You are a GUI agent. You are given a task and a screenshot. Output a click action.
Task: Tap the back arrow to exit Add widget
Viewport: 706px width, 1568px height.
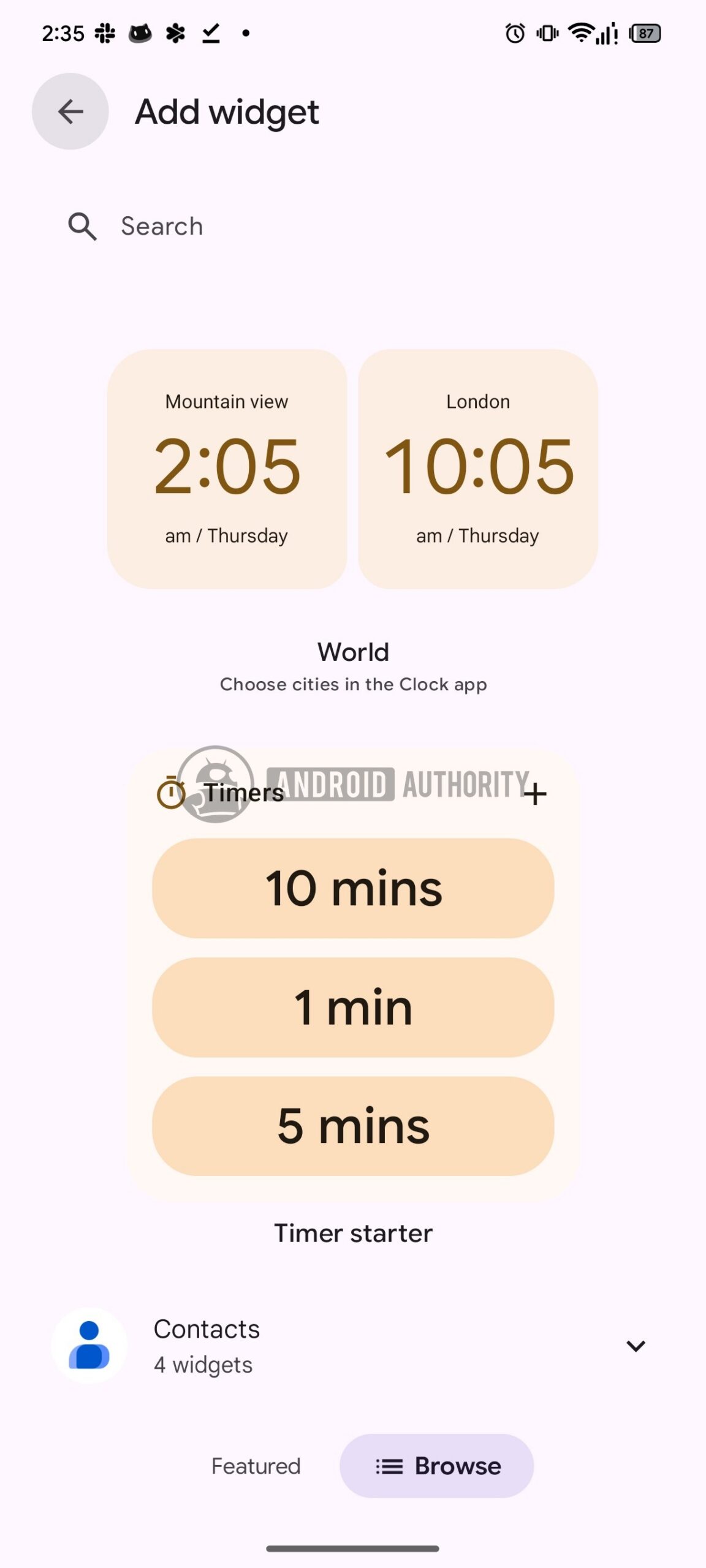(x=69, y=111)
